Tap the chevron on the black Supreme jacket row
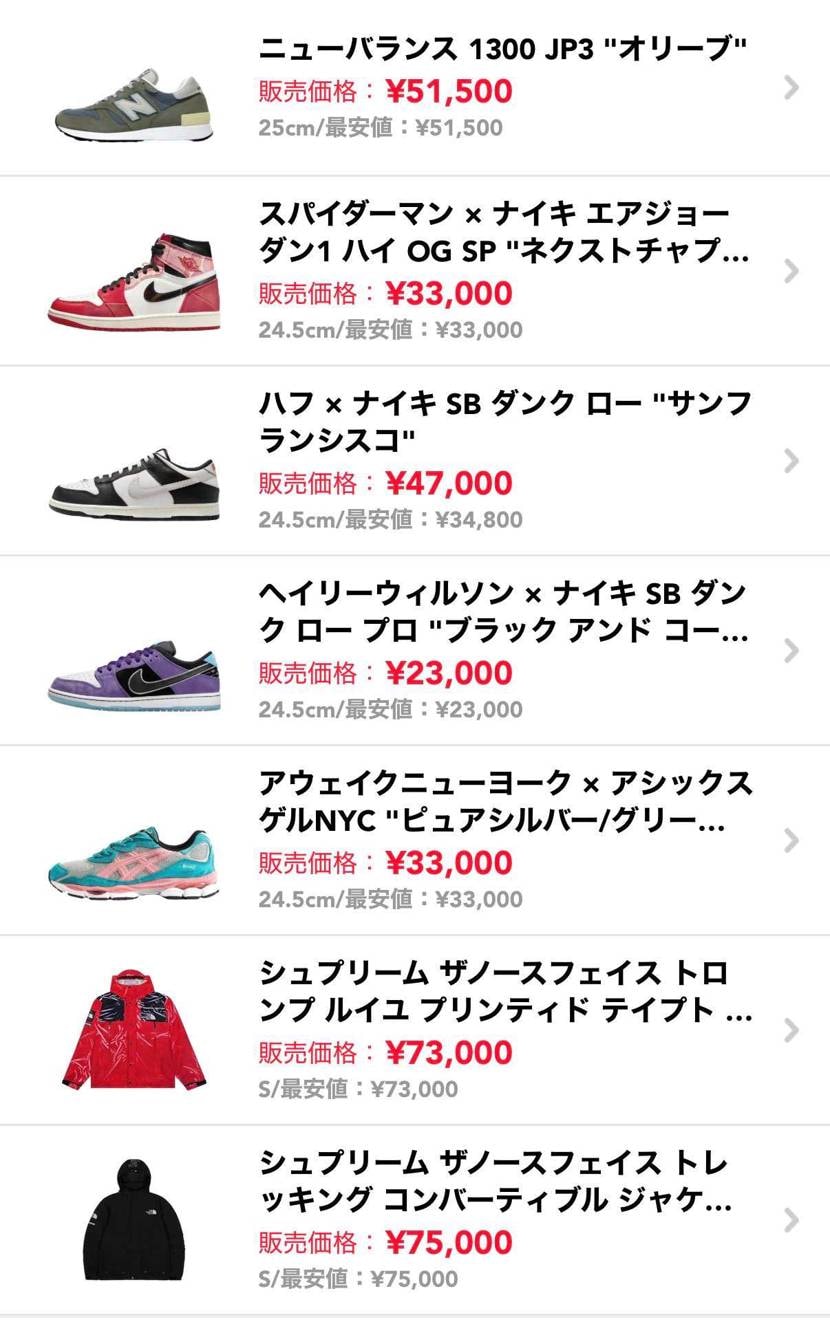 pos(791,1221)
